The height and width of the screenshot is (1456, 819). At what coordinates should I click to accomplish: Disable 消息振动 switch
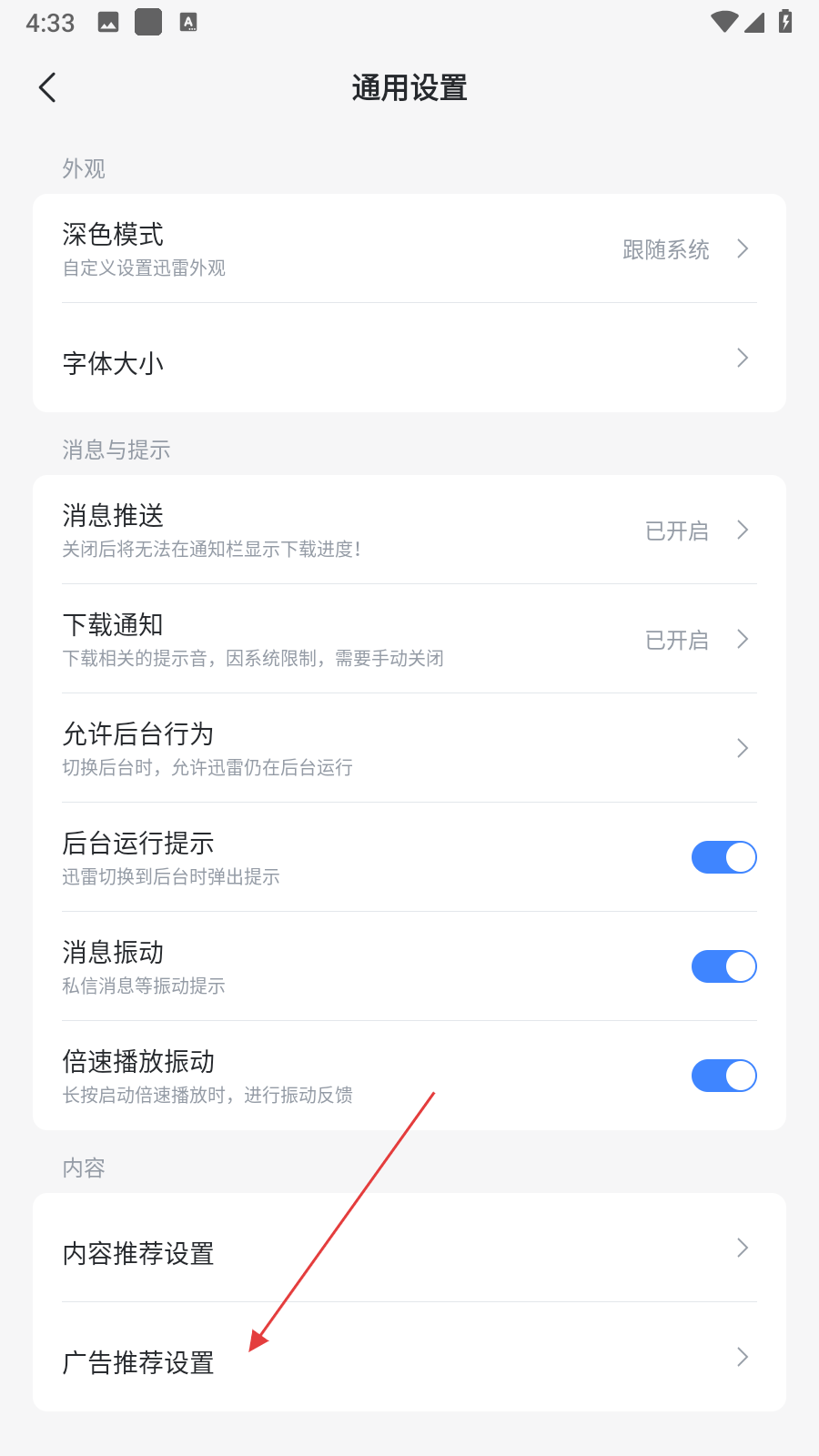[723, 966]
